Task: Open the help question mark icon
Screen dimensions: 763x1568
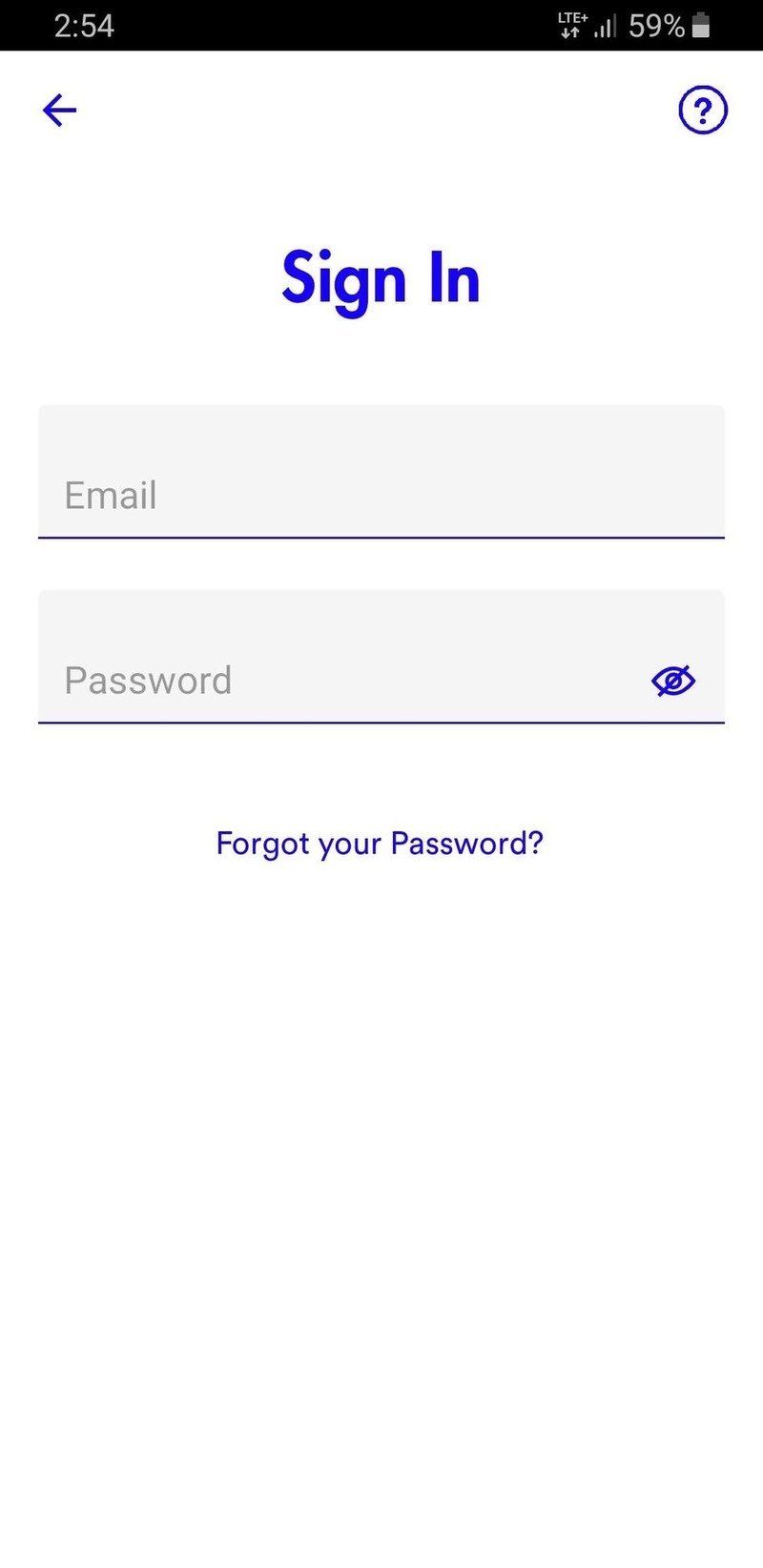Action: pos(703,111)
